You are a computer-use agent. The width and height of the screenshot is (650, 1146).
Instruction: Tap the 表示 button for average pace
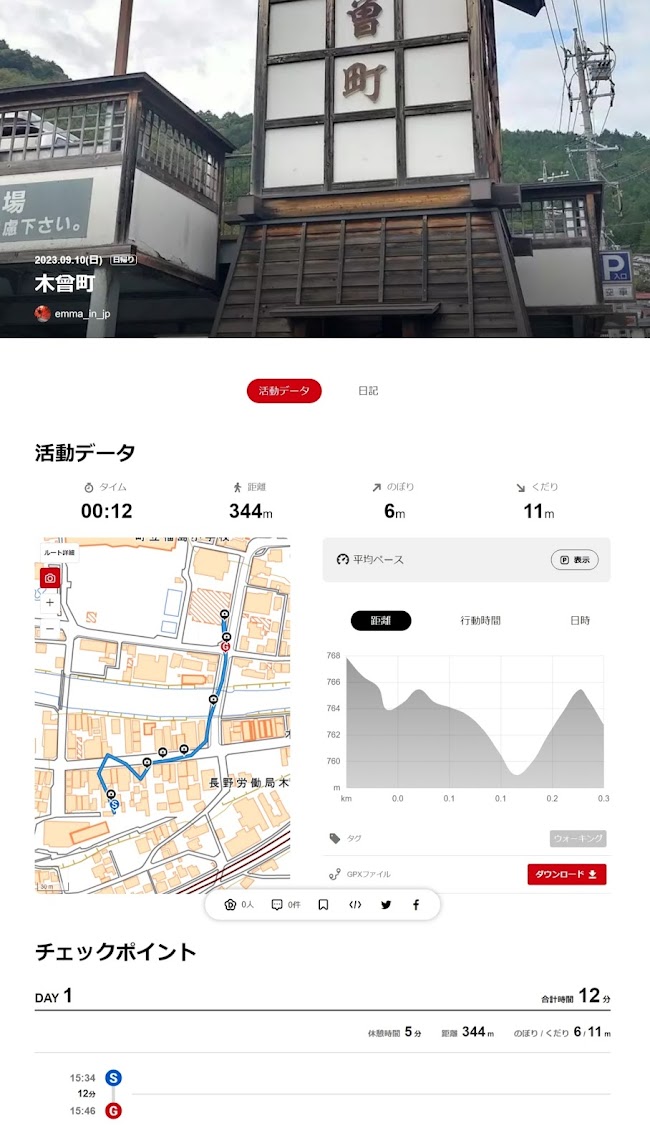[574, 560]
